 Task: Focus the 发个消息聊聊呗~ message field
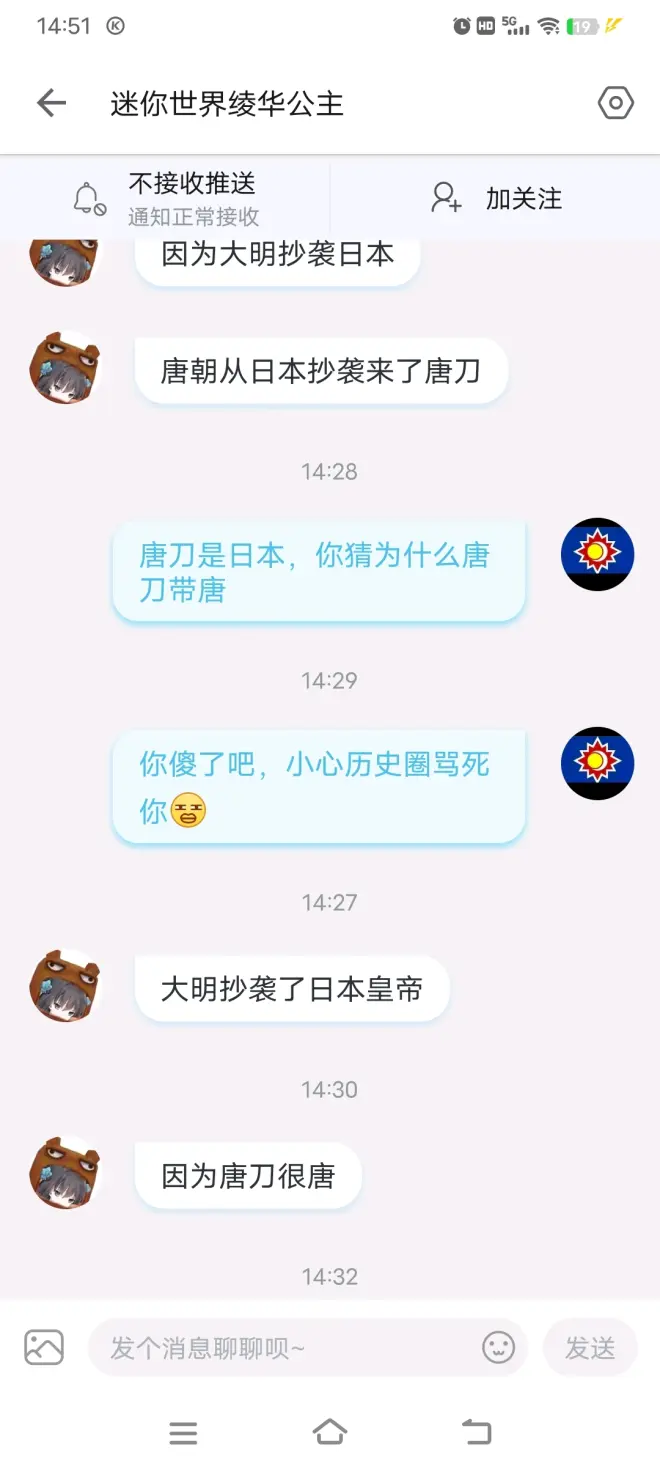(285, 1348)
